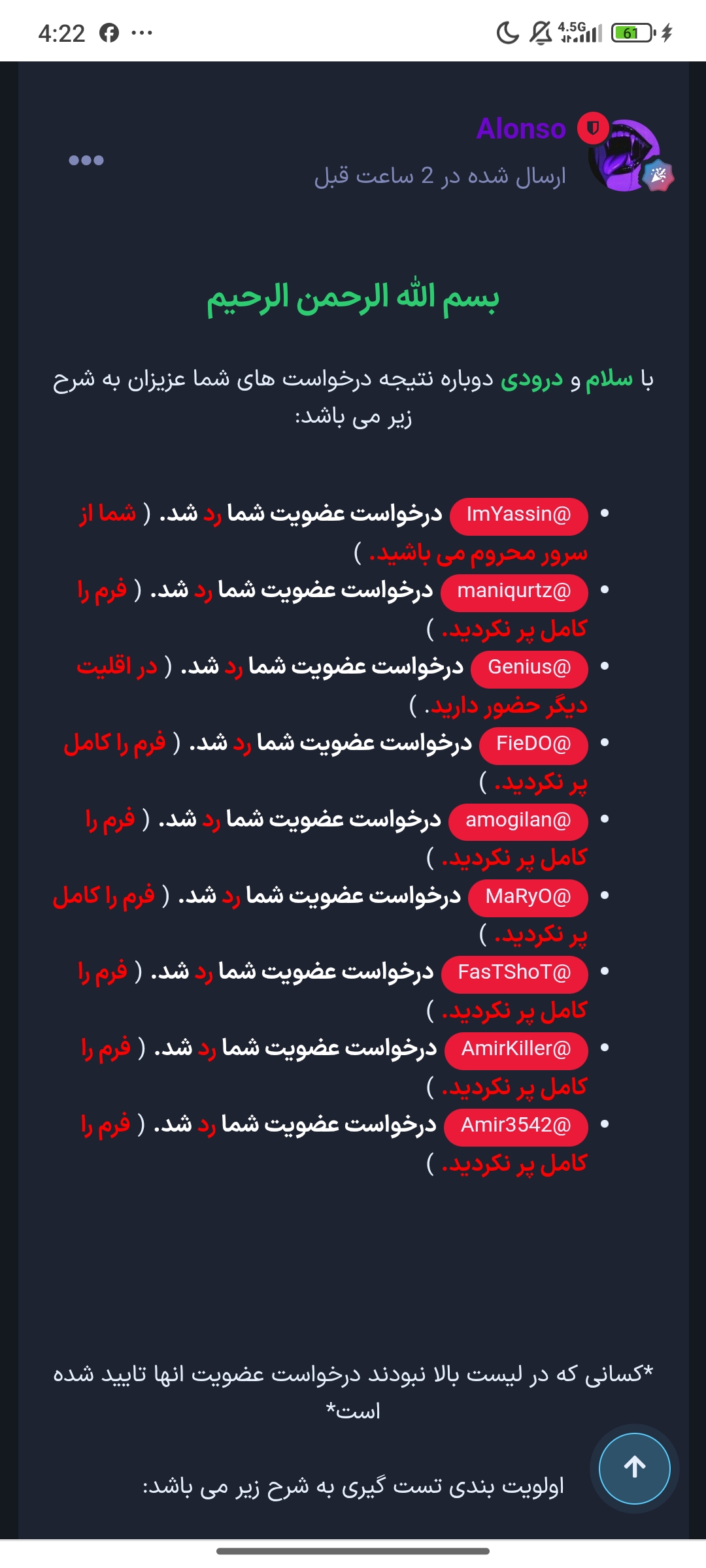Open the @MaRyO mention
The image size is (706, 1568).
tap(528, 897)
